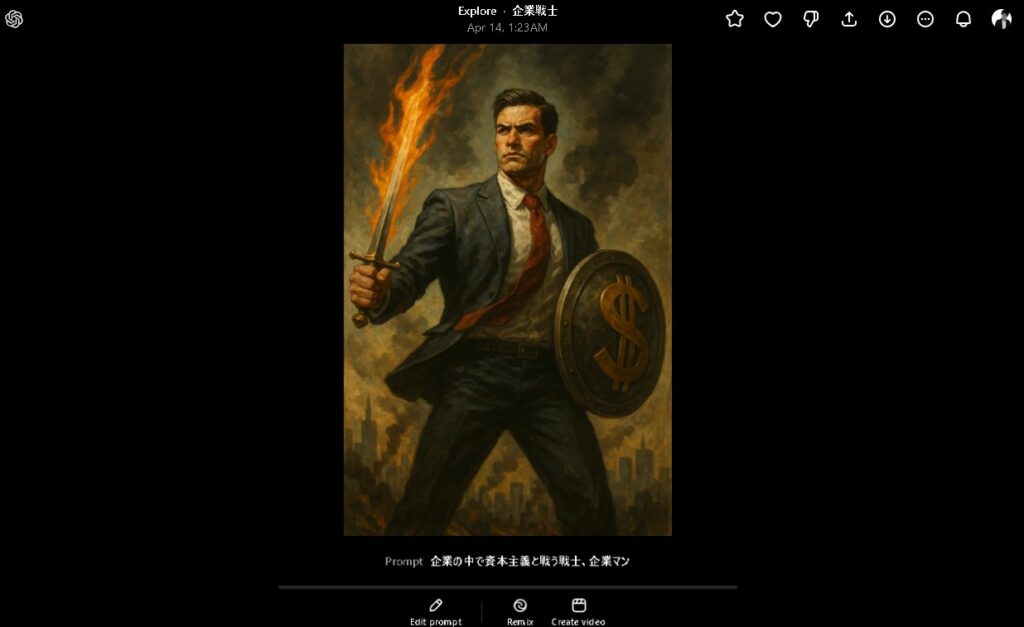The image size is (1024, 627).
Task: Open the businessman warrior image in full view
Action: [508, 290]
